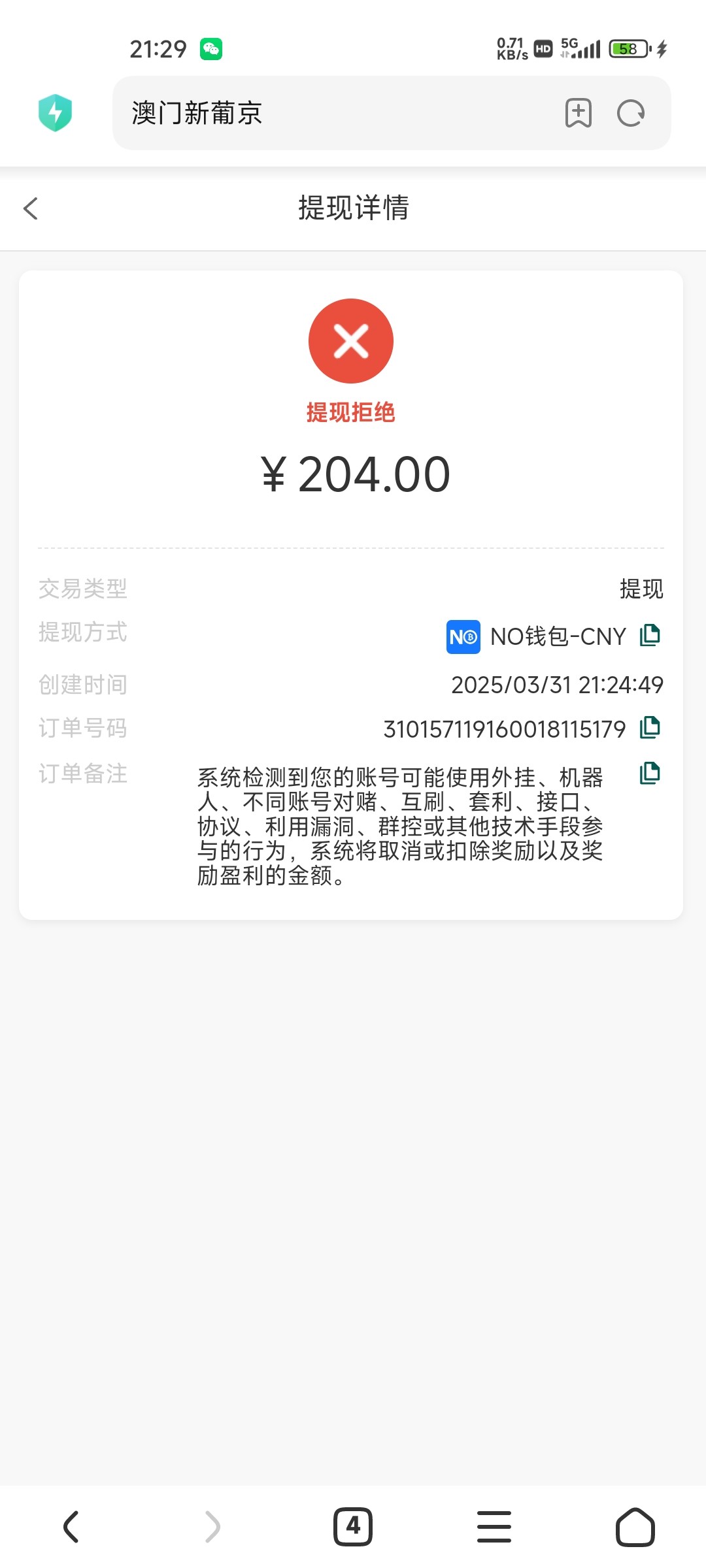The width and height of the screenshot is (706, 1568).
Task: Go to the browser home page
Action: pyautogui.click(x=635, y=1527)
